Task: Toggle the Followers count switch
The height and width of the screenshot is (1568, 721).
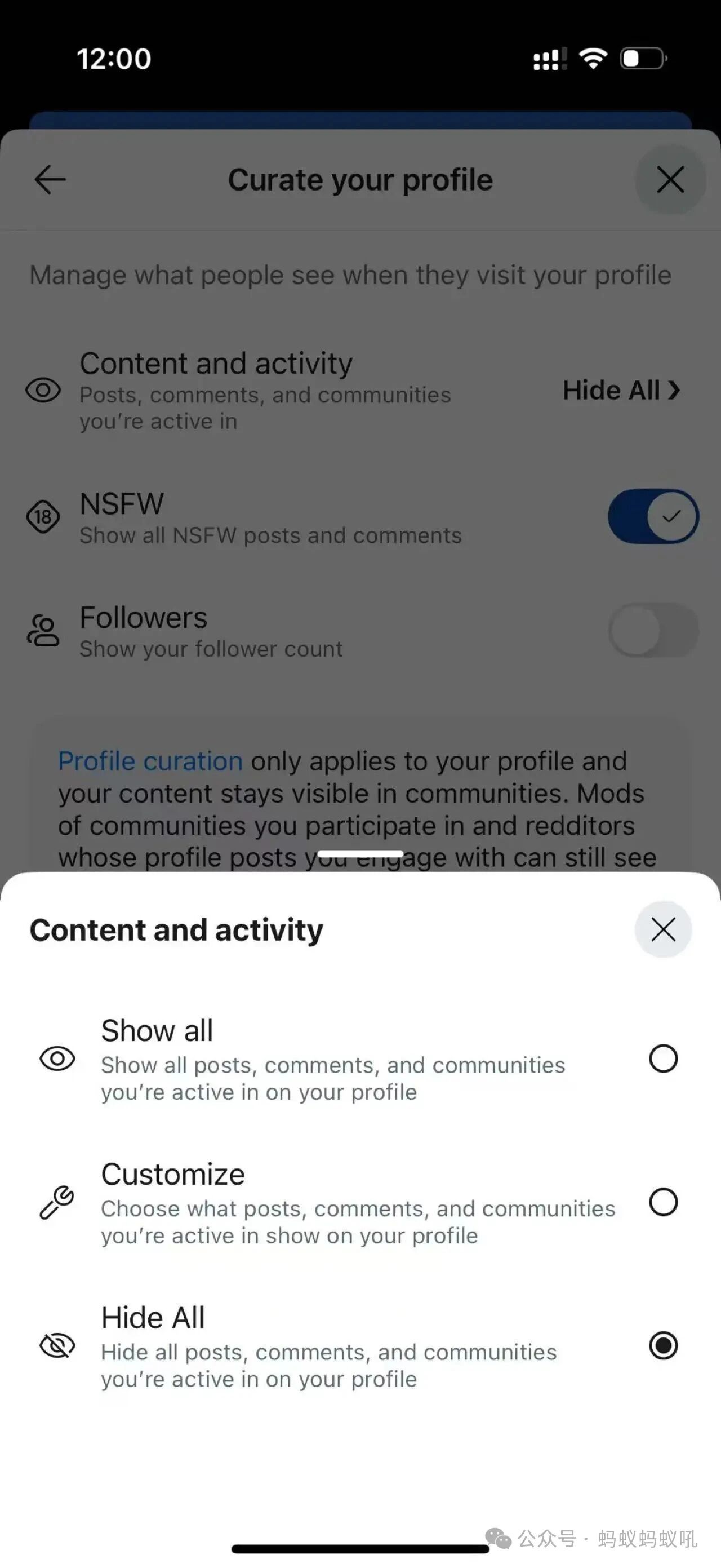Action: click(653, 630)
